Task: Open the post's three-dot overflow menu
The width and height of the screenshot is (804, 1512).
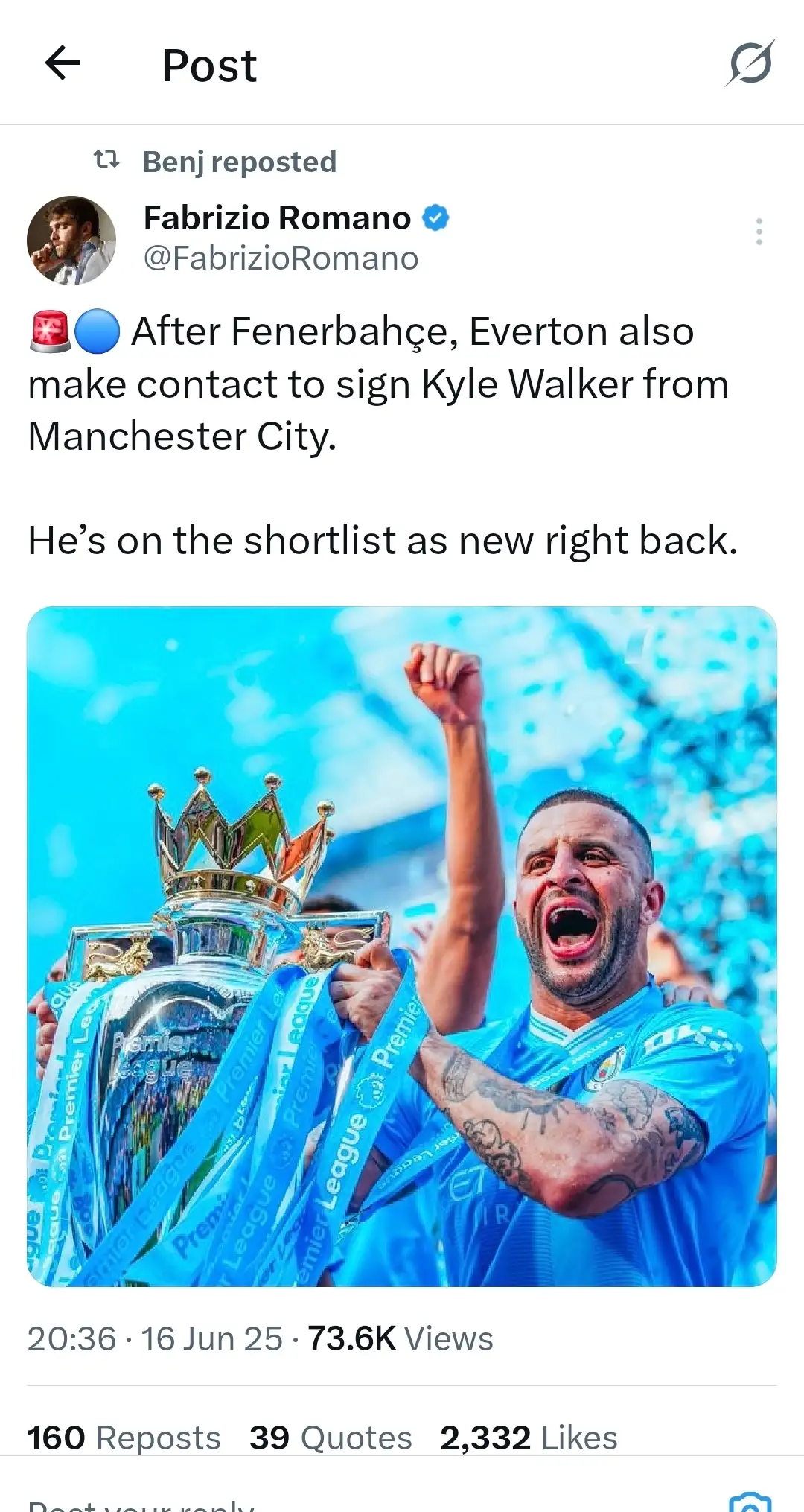Action: point(759,232)
